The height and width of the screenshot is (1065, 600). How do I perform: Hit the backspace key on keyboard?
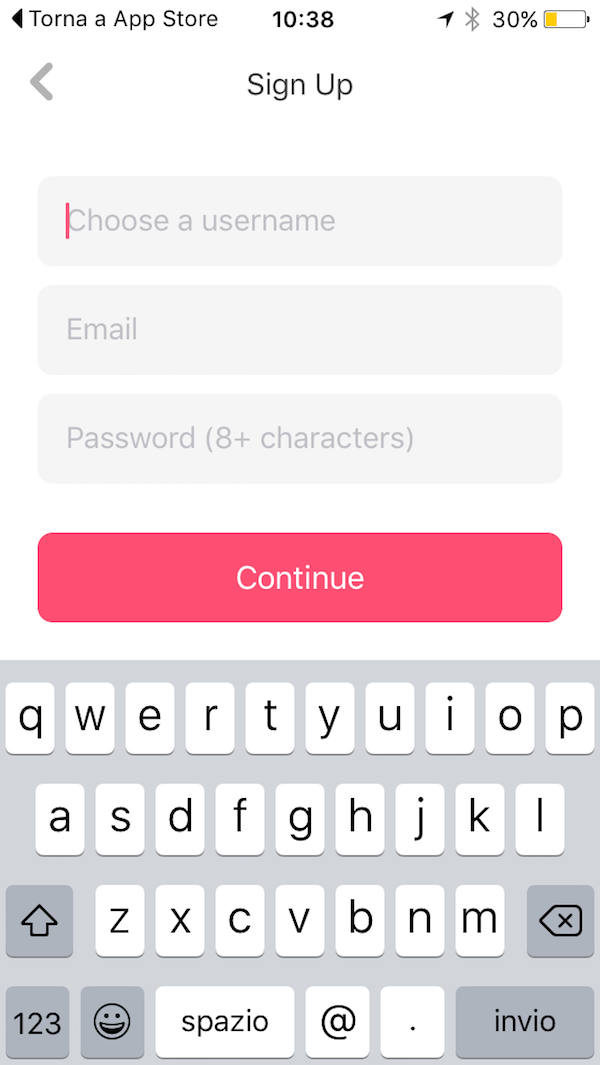pyautogui.click(x=560, y=920)
